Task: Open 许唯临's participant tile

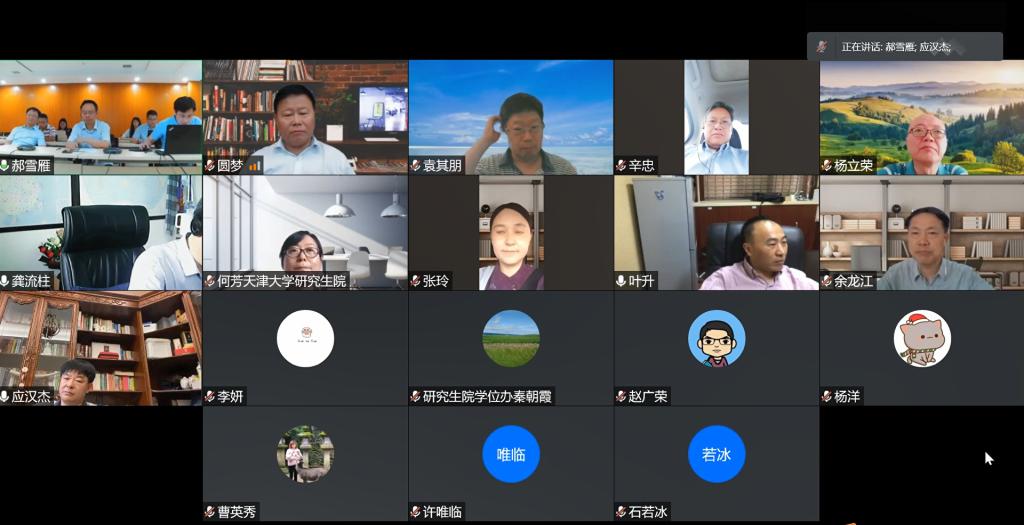Action: (511, 456)
